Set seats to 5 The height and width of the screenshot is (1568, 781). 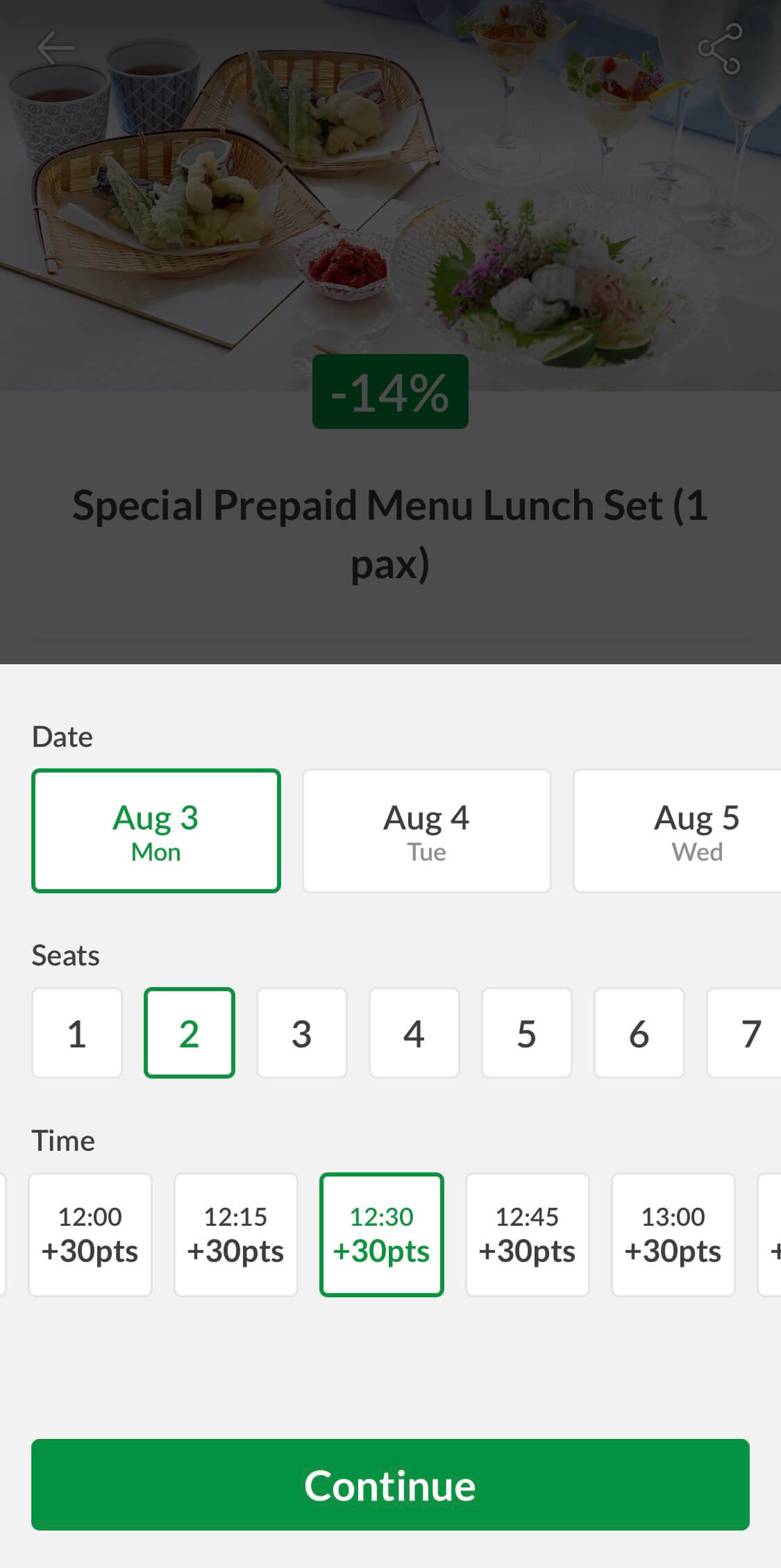(527, 1033)
